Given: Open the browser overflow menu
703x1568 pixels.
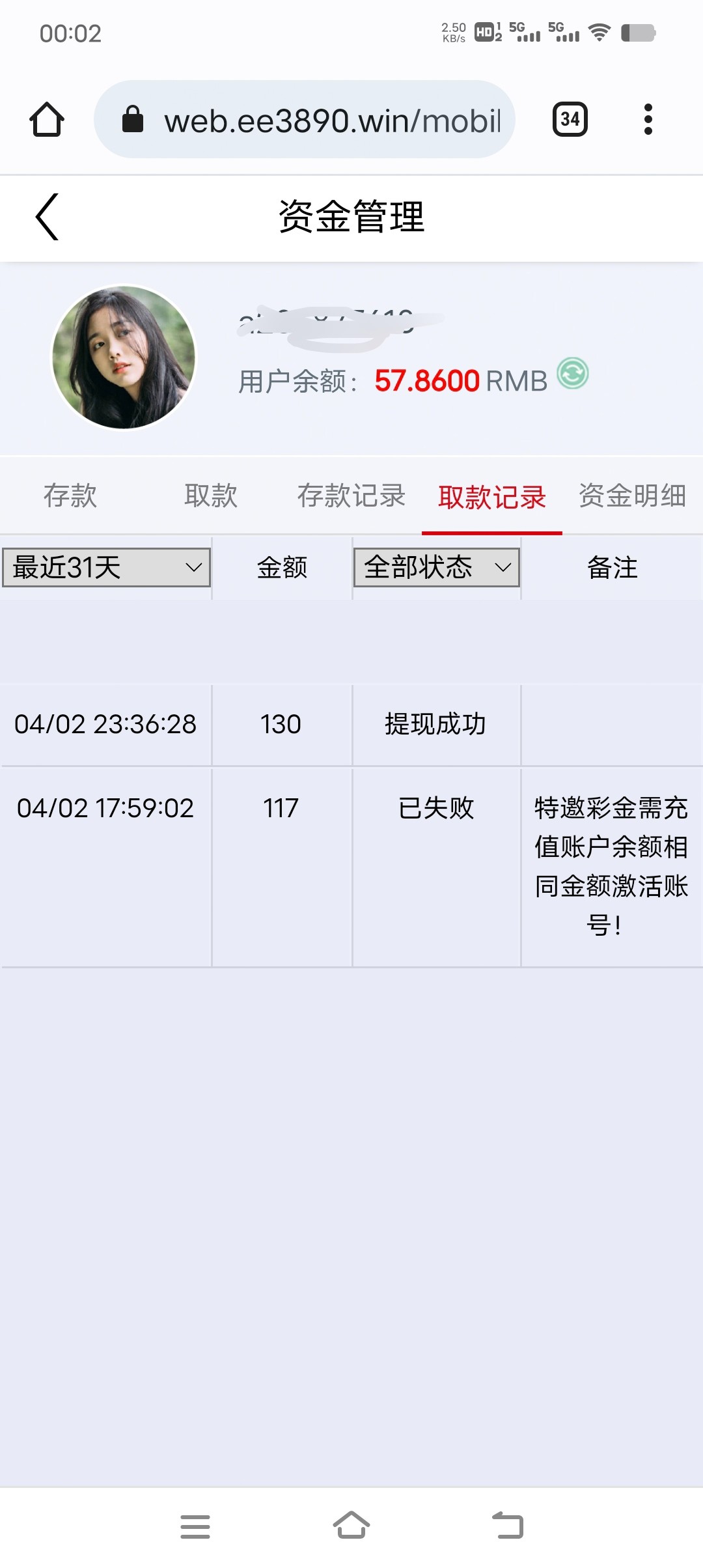Looking at the screenshot, I should pos(648,119).
